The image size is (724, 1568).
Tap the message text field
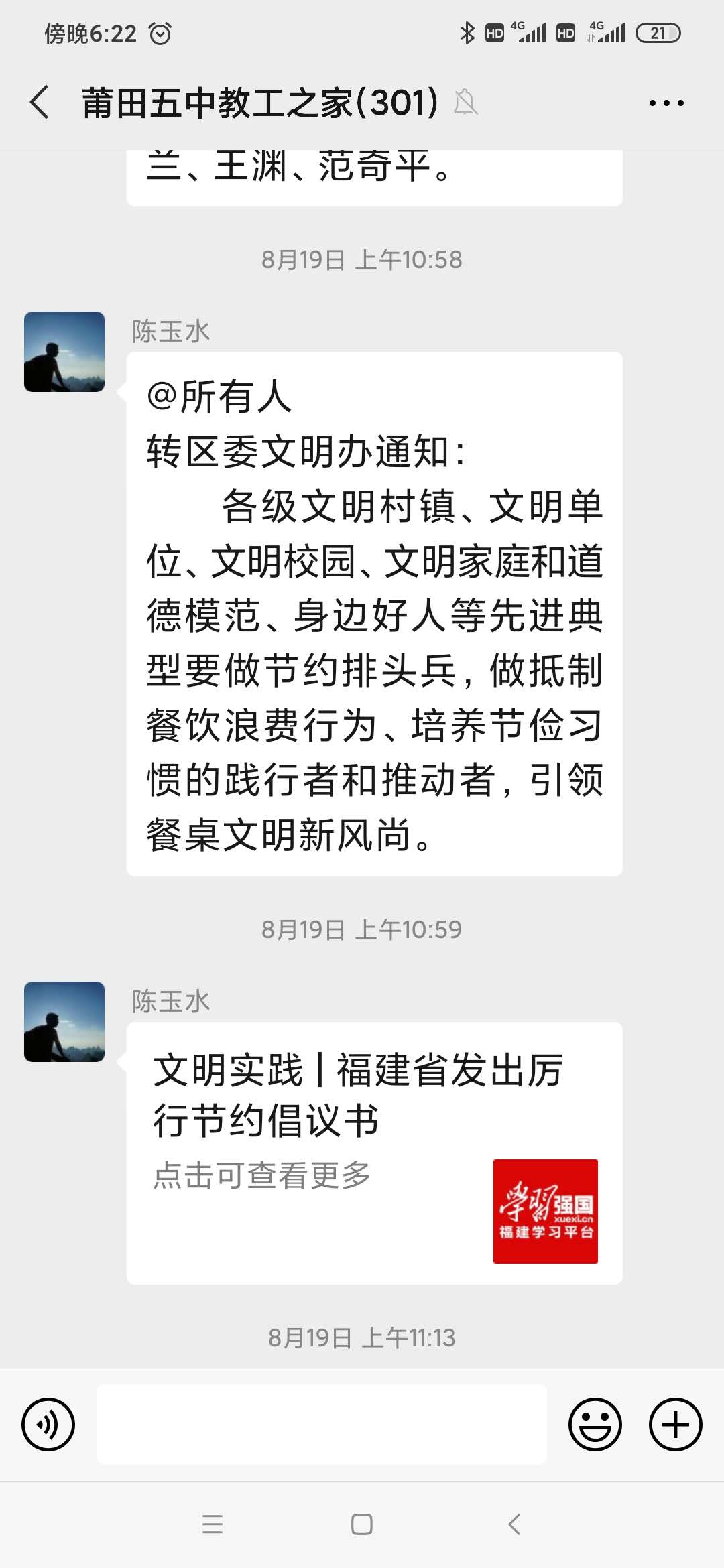click(322, 1424)
